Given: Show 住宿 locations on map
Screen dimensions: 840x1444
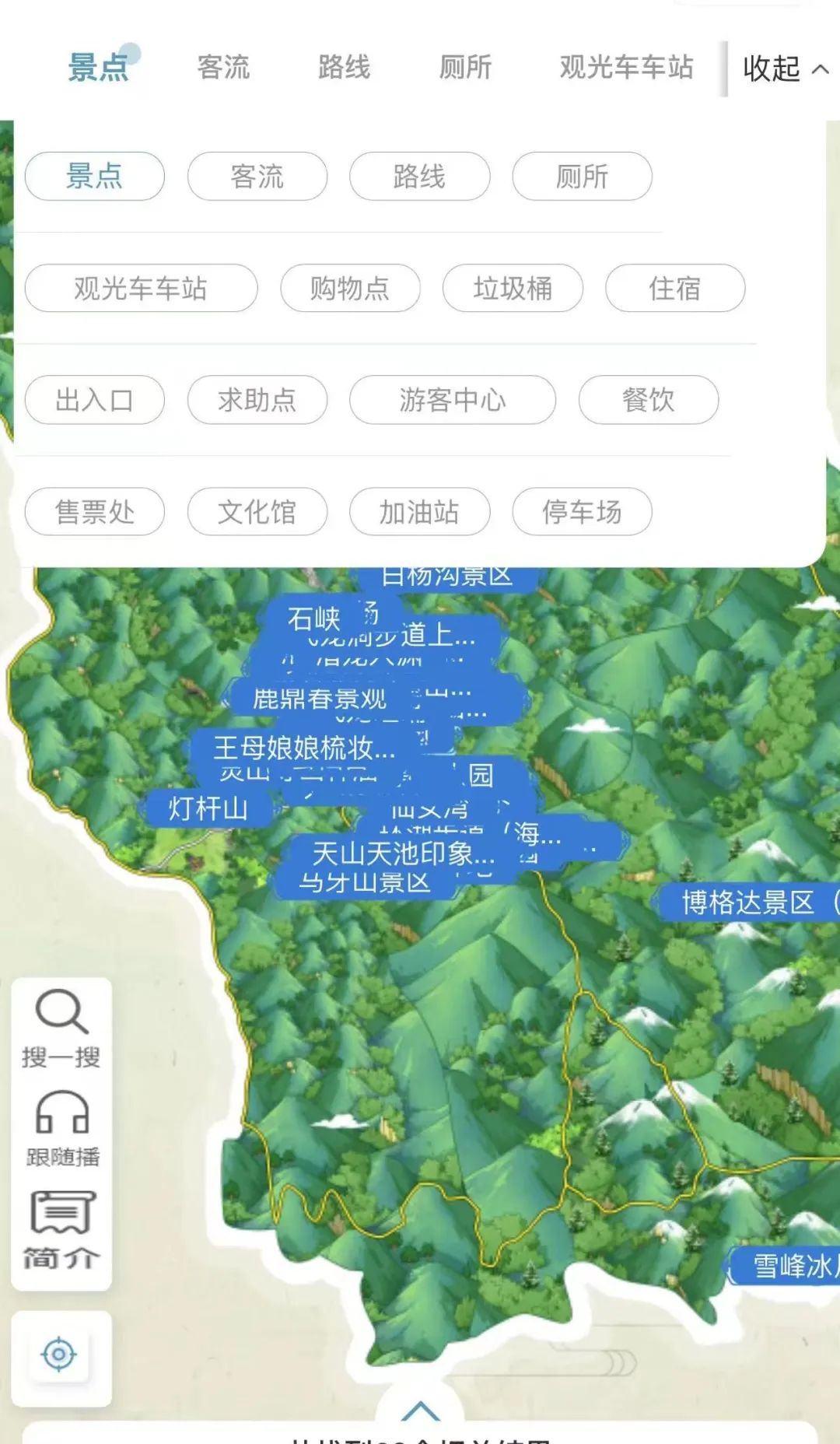Looking at the screenshot, I should [x=674, y=289].
